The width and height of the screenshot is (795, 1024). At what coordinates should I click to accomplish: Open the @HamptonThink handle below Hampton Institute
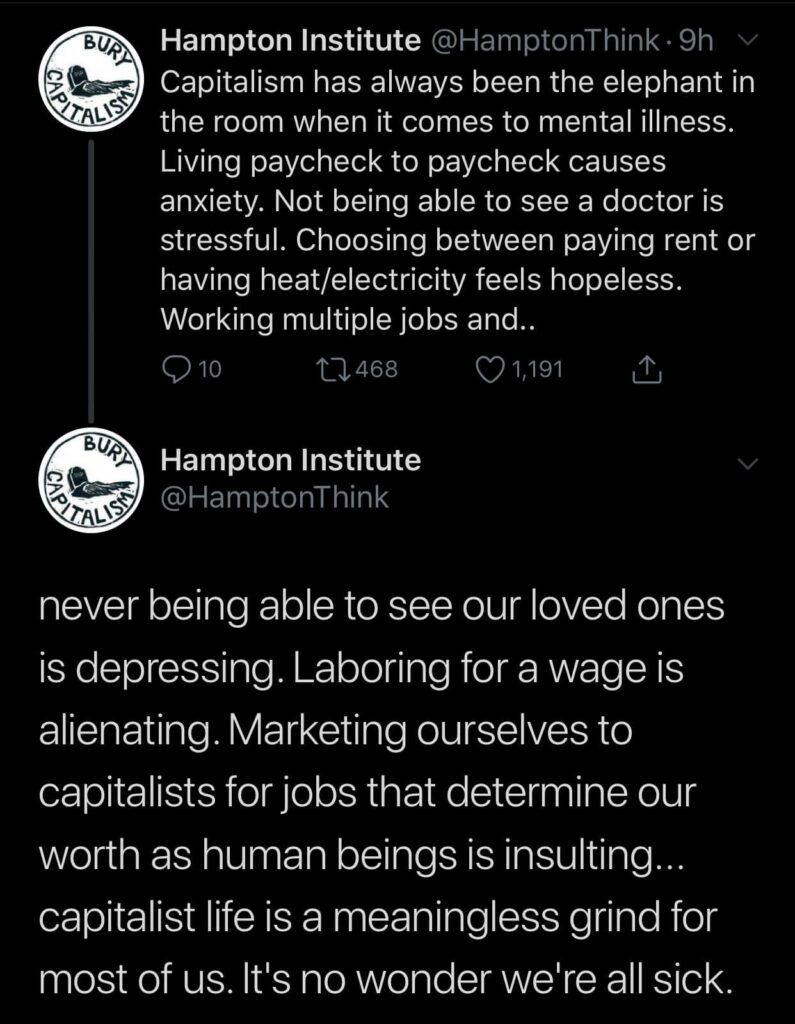coord(274,497)
